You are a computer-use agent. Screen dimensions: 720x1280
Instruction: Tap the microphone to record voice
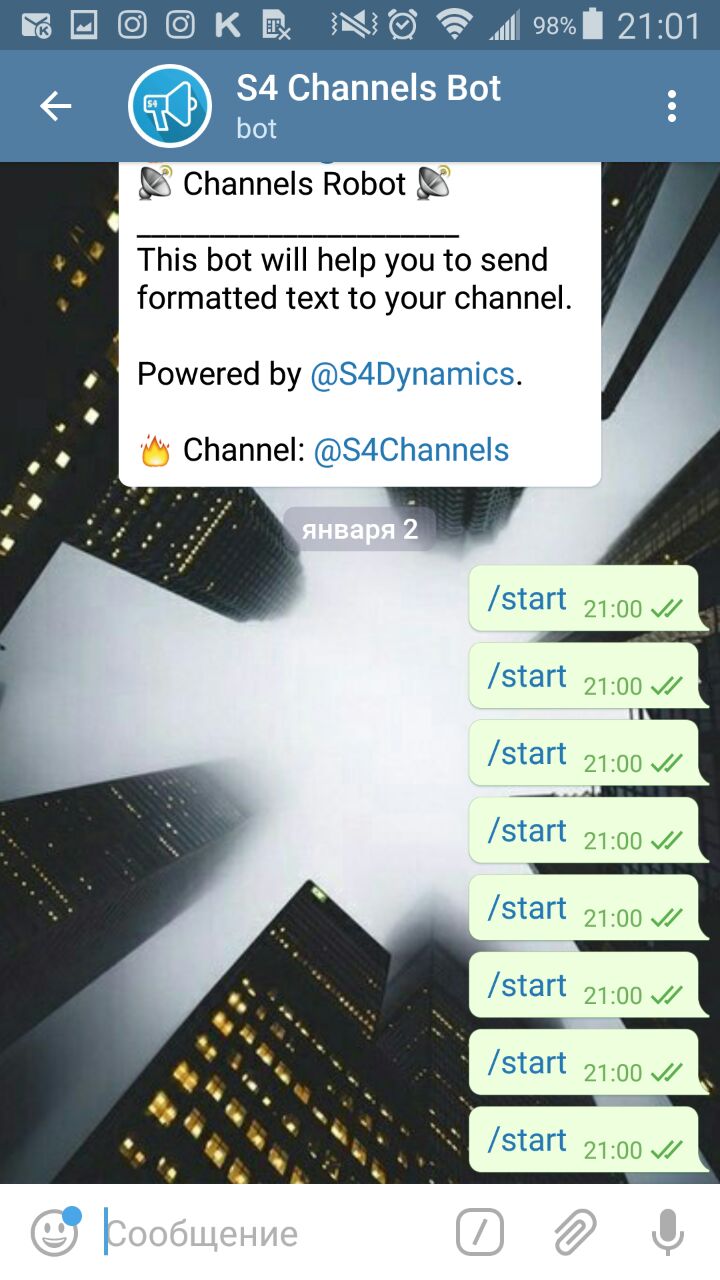667,1232
